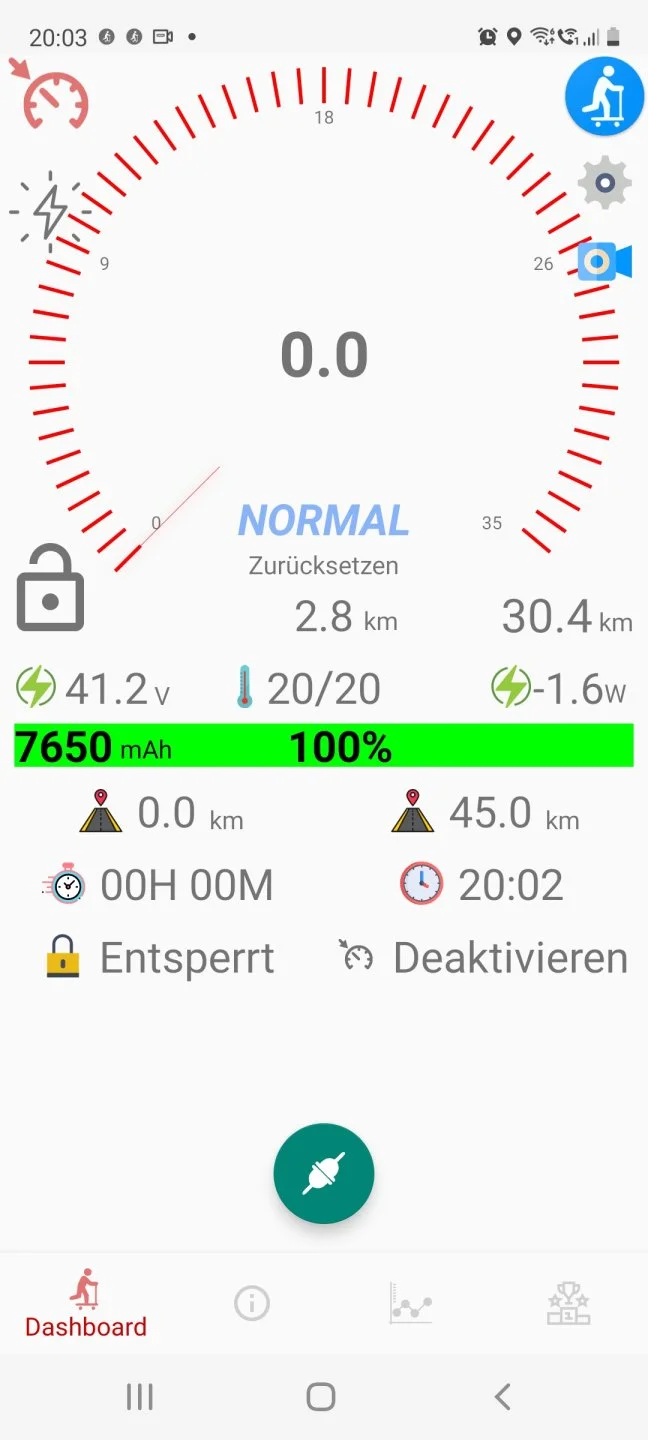
Task: Open the trophy ranking tab
Action: click(x=568, y=1304)
